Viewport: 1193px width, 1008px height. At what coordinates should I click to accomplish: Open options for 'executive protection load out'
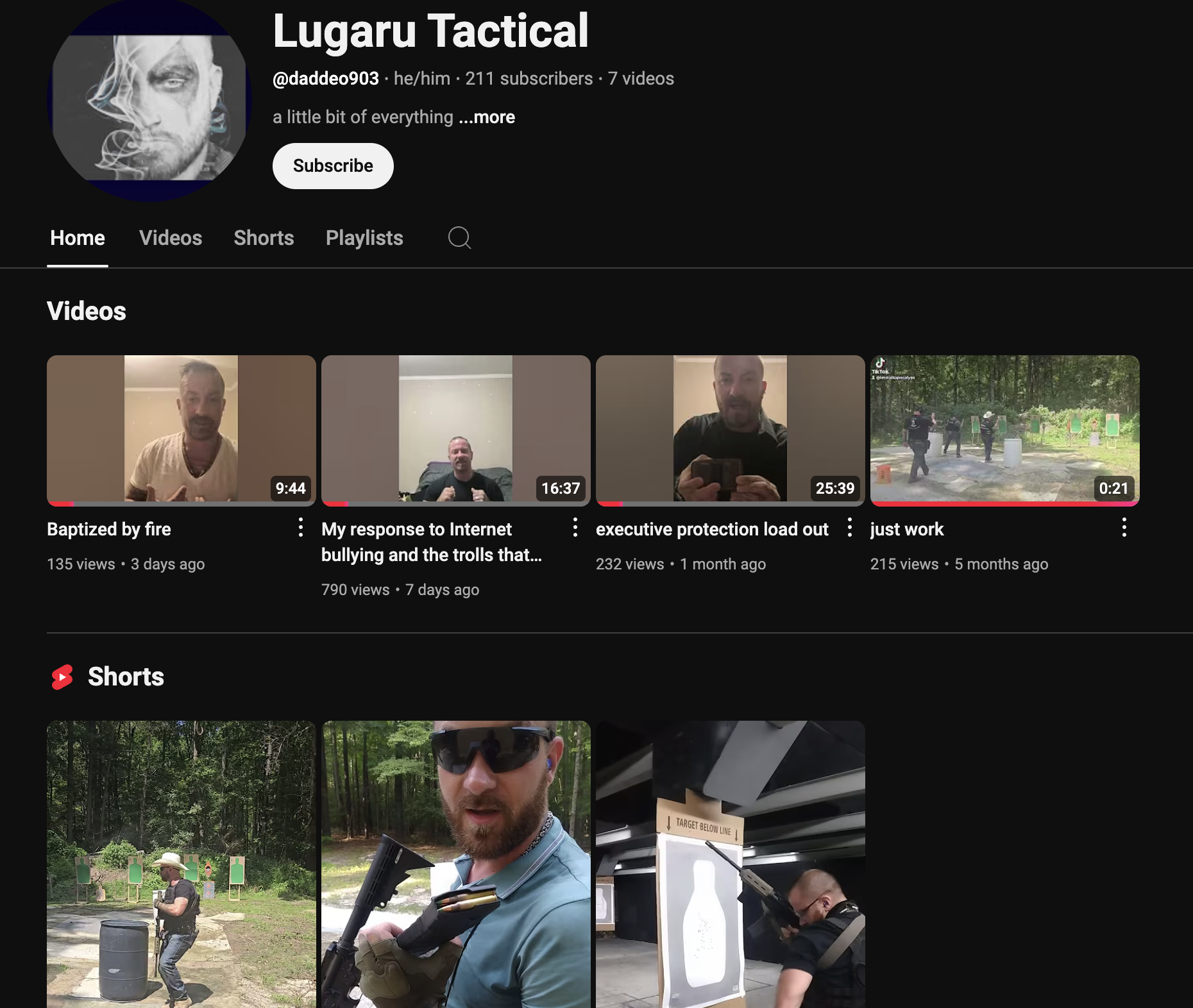point(850,528)
